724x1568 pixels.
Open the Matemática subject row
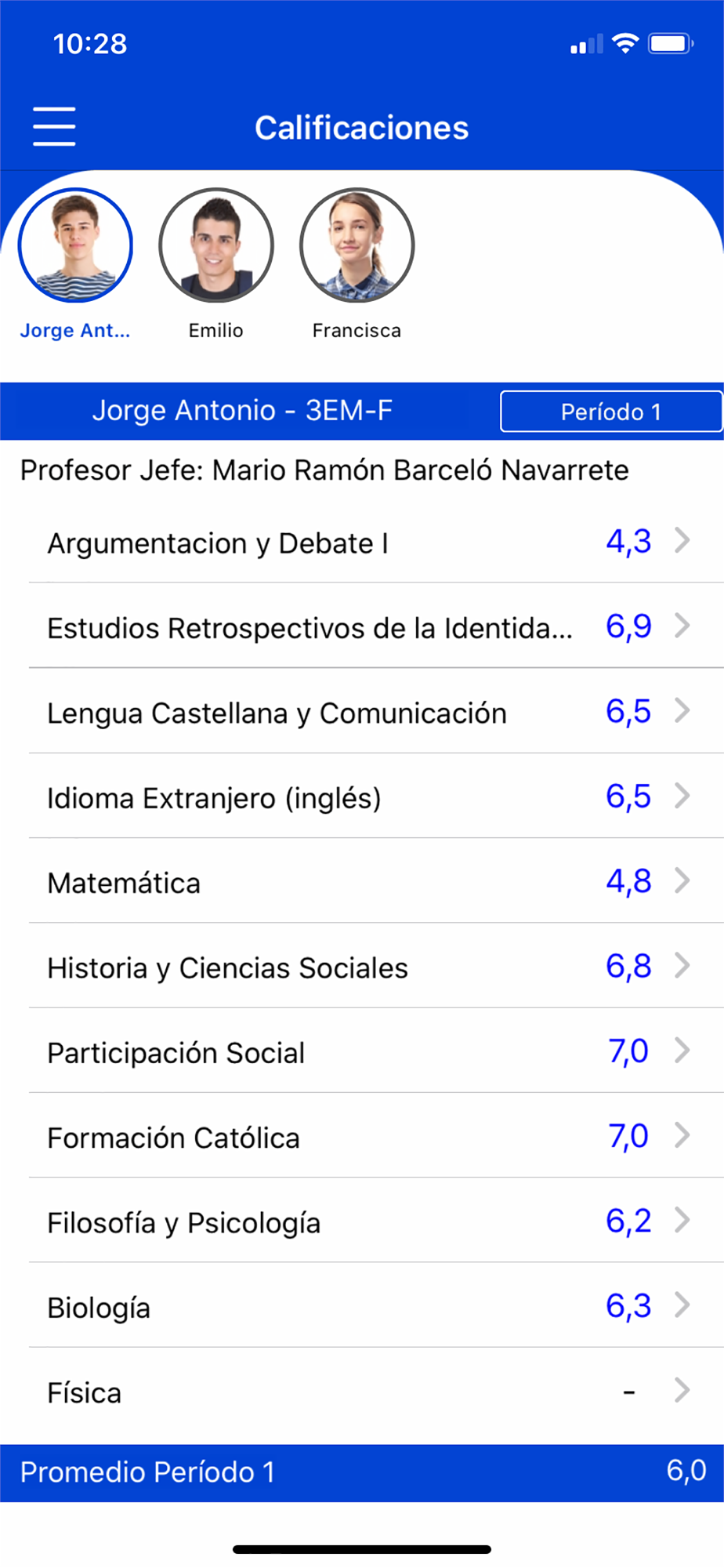pos(368,882)
